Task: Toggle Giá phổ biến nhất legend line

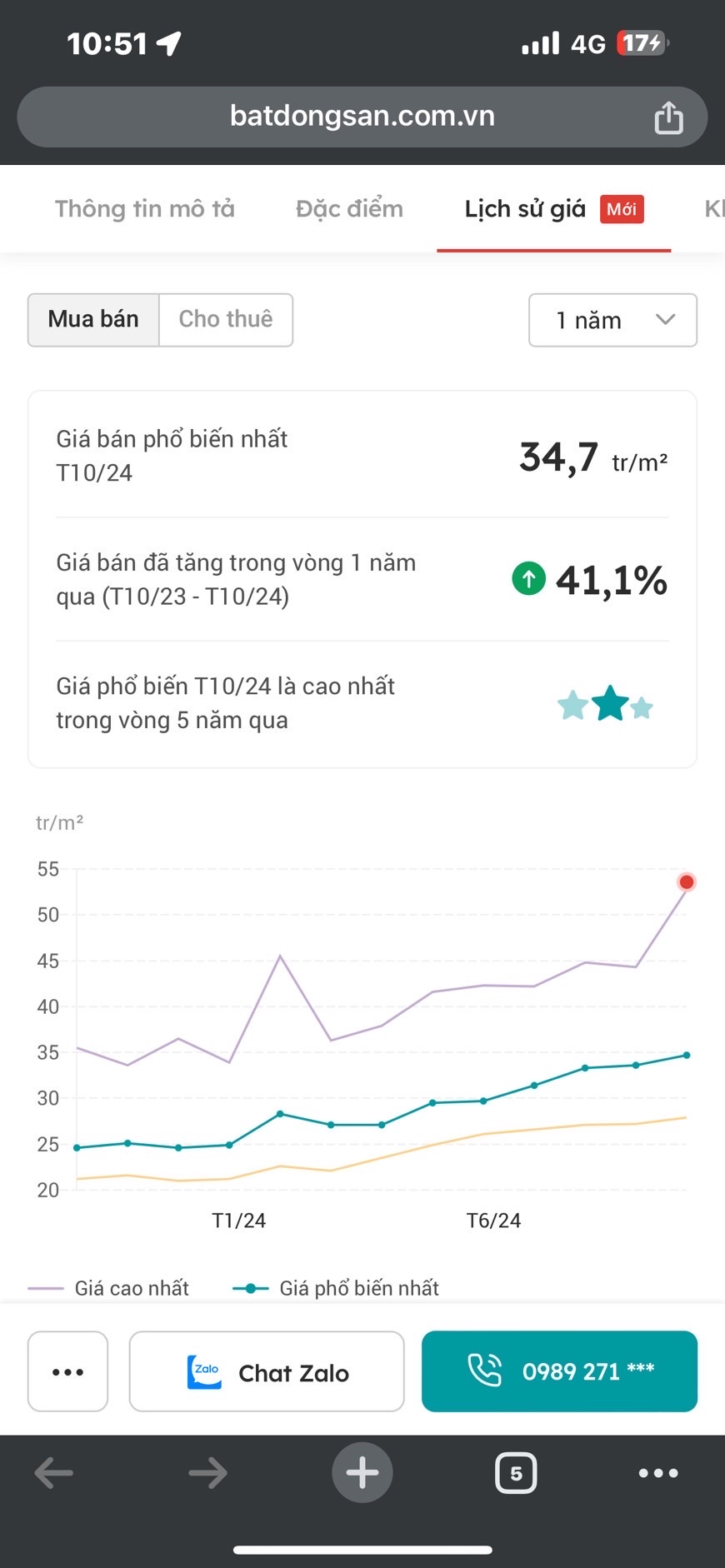Action: [x=337, y=1288]
